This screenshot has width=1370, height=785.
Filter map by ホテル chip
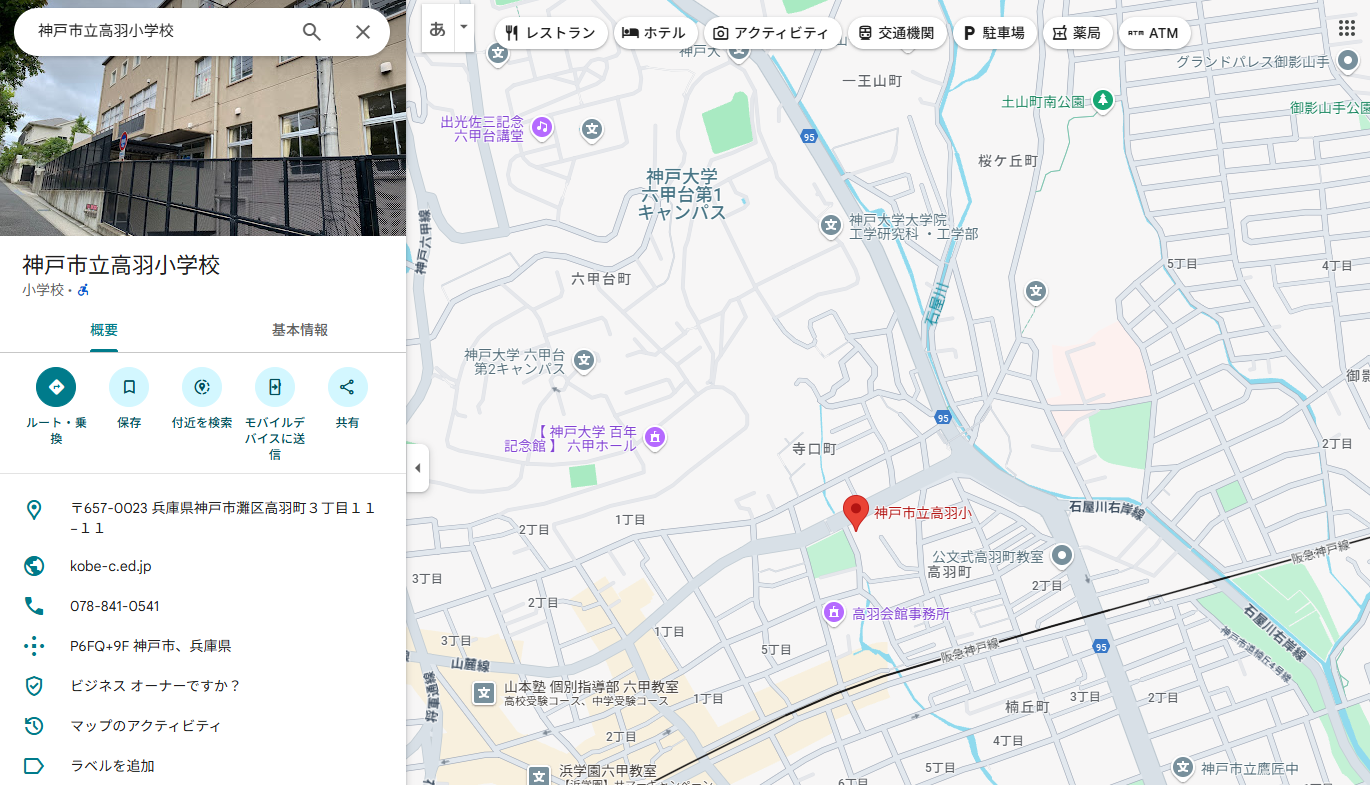pyautogui.click(x=654, y=33)
